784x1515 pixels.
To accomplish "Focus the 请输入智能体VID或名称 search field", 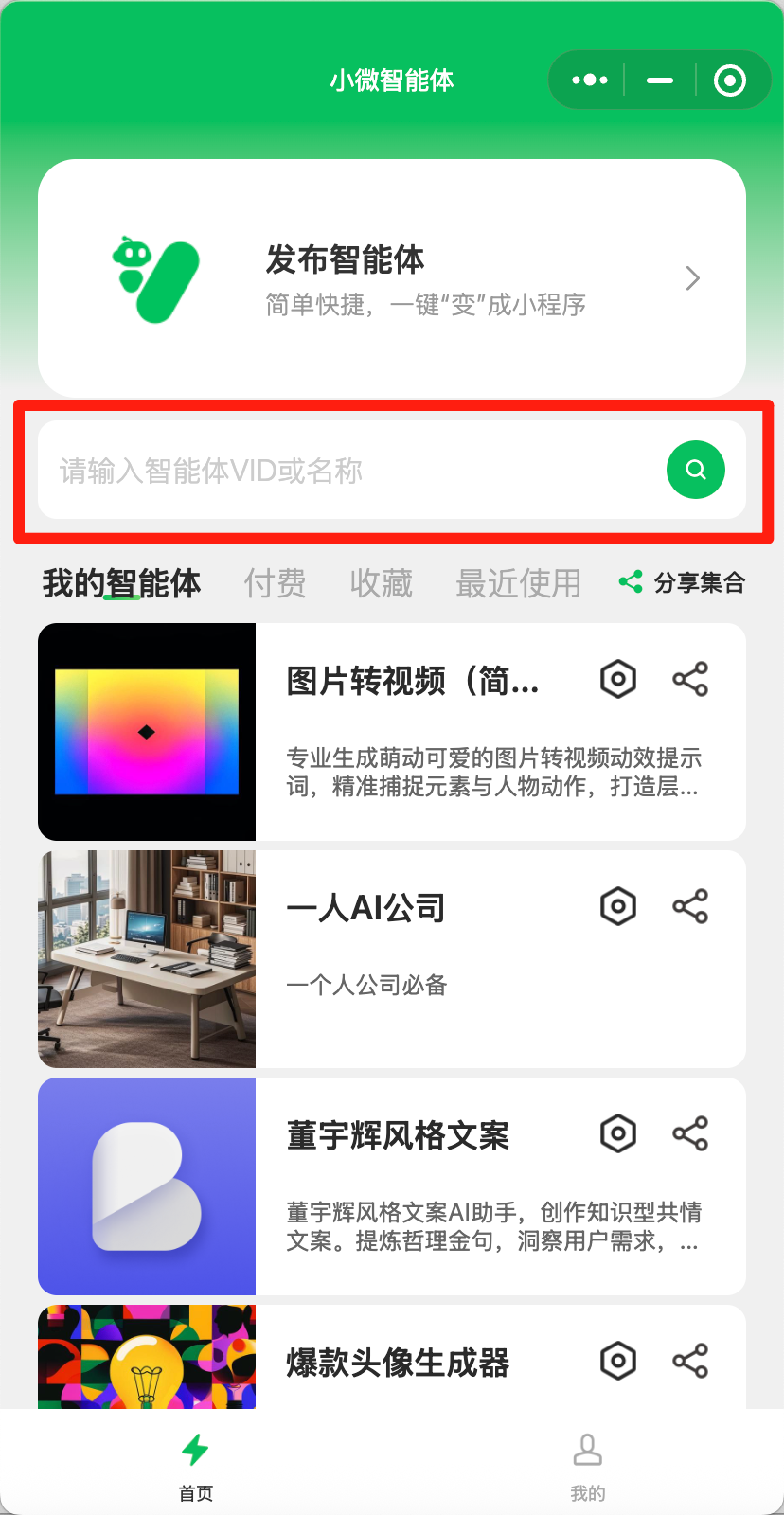I will 350,471.
